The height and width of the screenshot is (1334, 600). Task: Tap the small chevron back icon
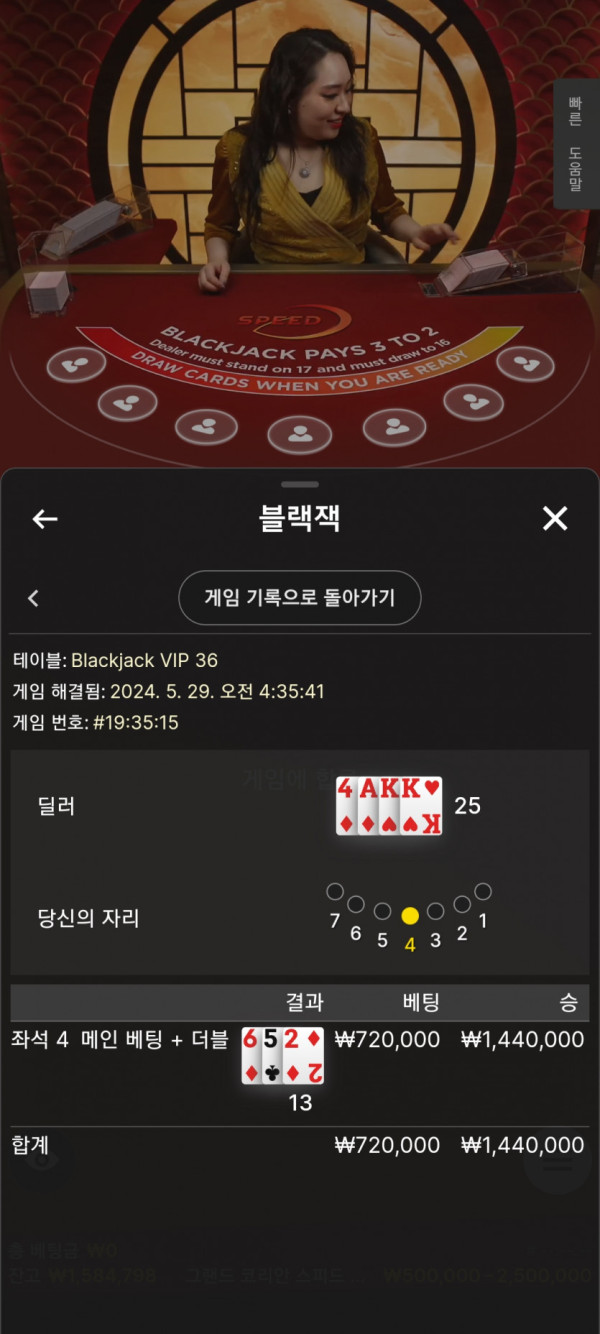tap(33, 598)
